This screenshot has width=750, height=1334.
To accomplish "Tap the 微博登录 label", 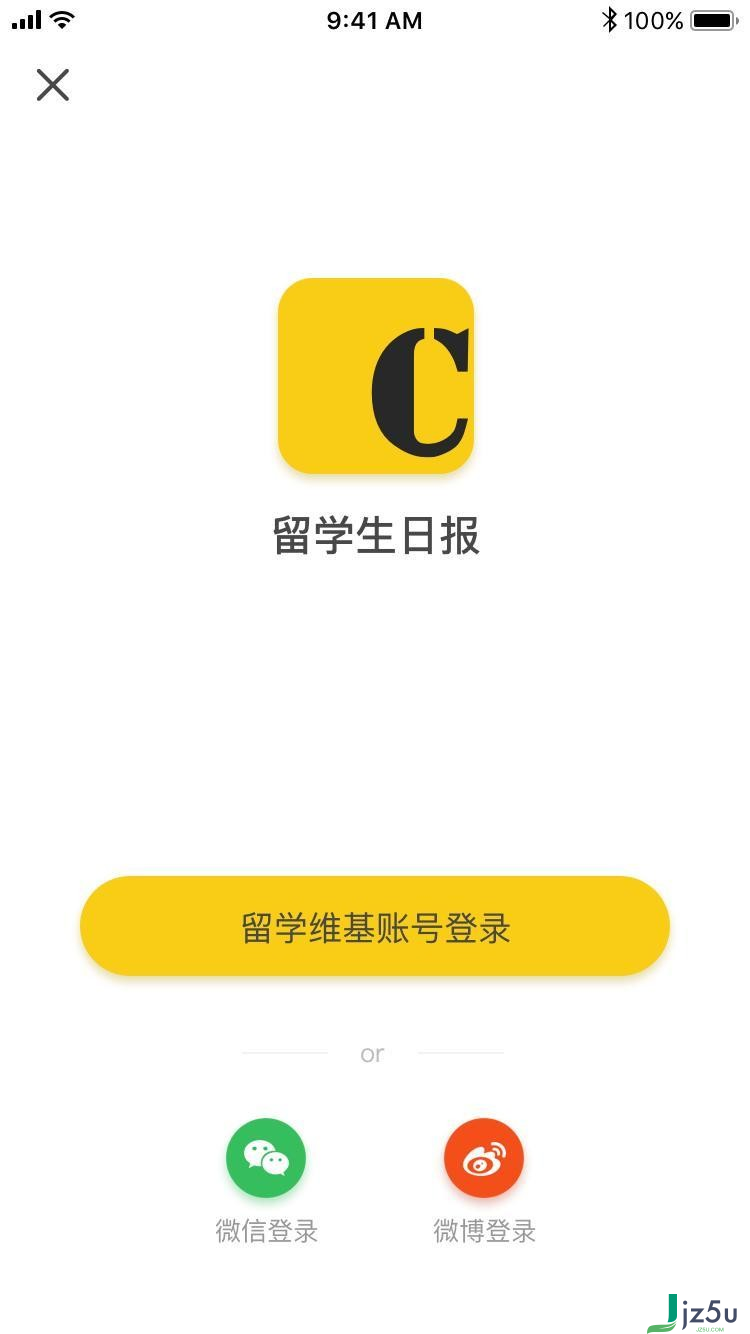I will [484, 1232].
